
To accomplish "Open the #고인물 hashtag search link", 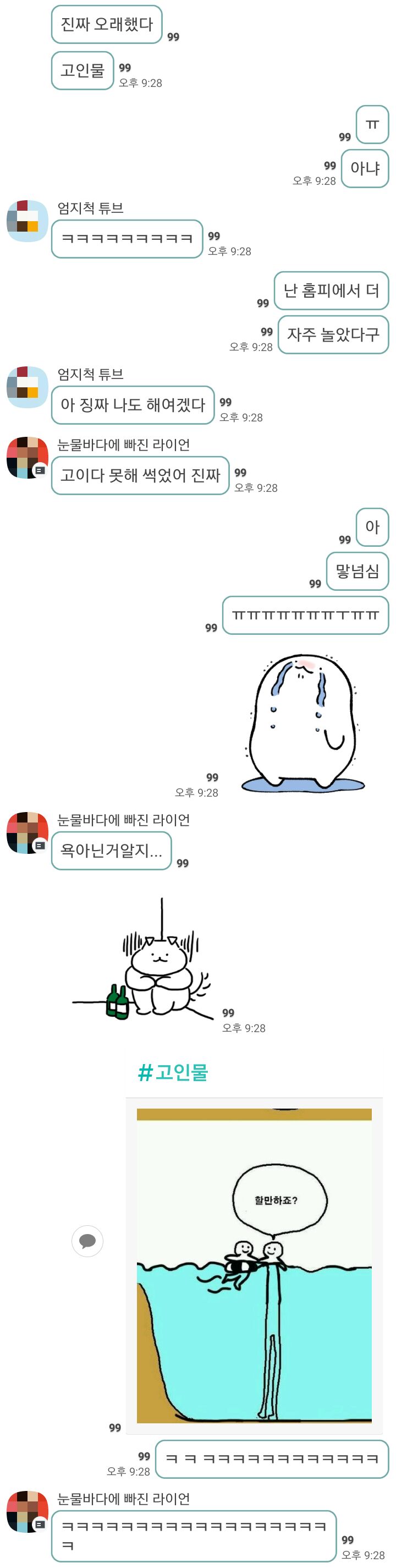I will tap(173, 1071).
